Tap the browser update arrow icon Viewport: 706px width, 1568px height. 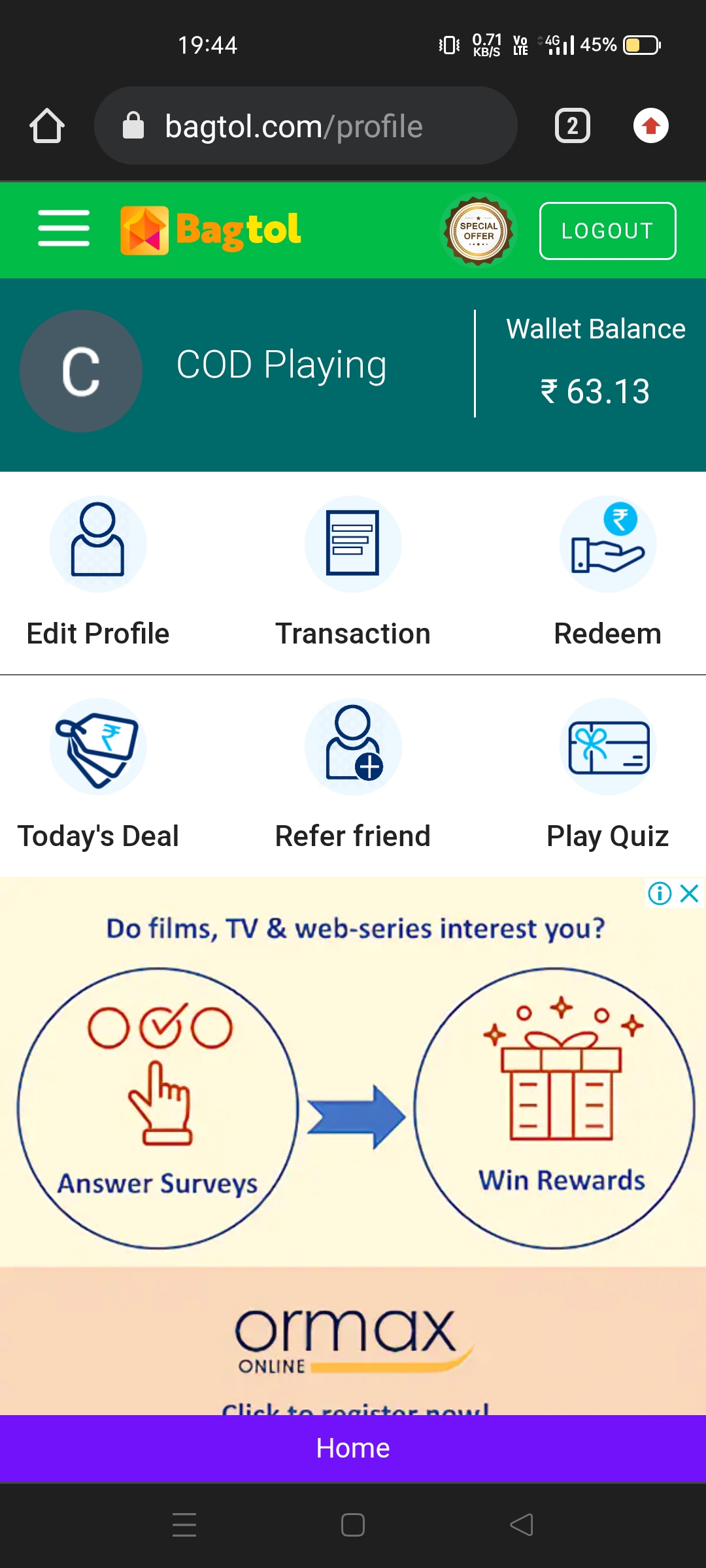(x=650, y=126)
